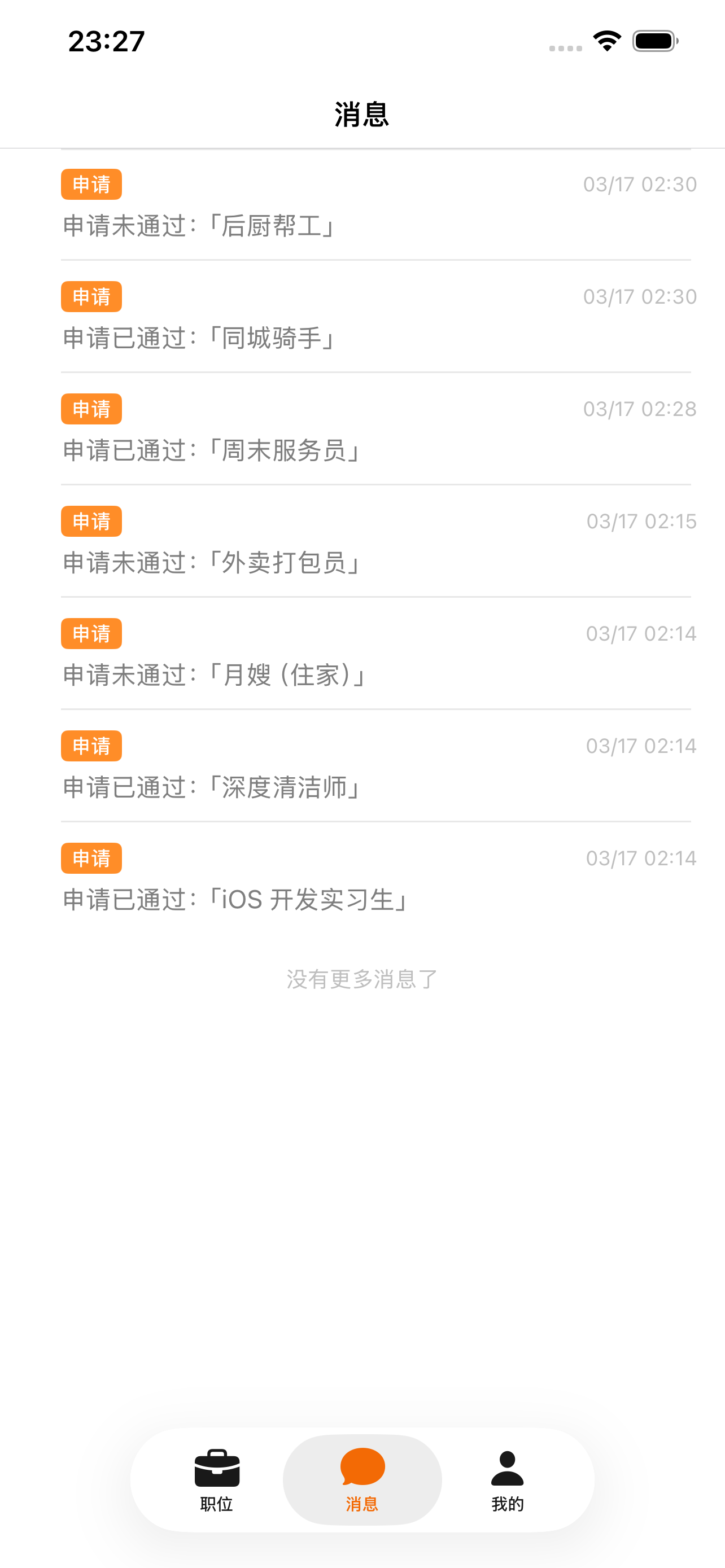Screen dimensions: 725x1568
Task: Click the 申请 tag on the 后厨帮工 message
Action: point(91,184)
